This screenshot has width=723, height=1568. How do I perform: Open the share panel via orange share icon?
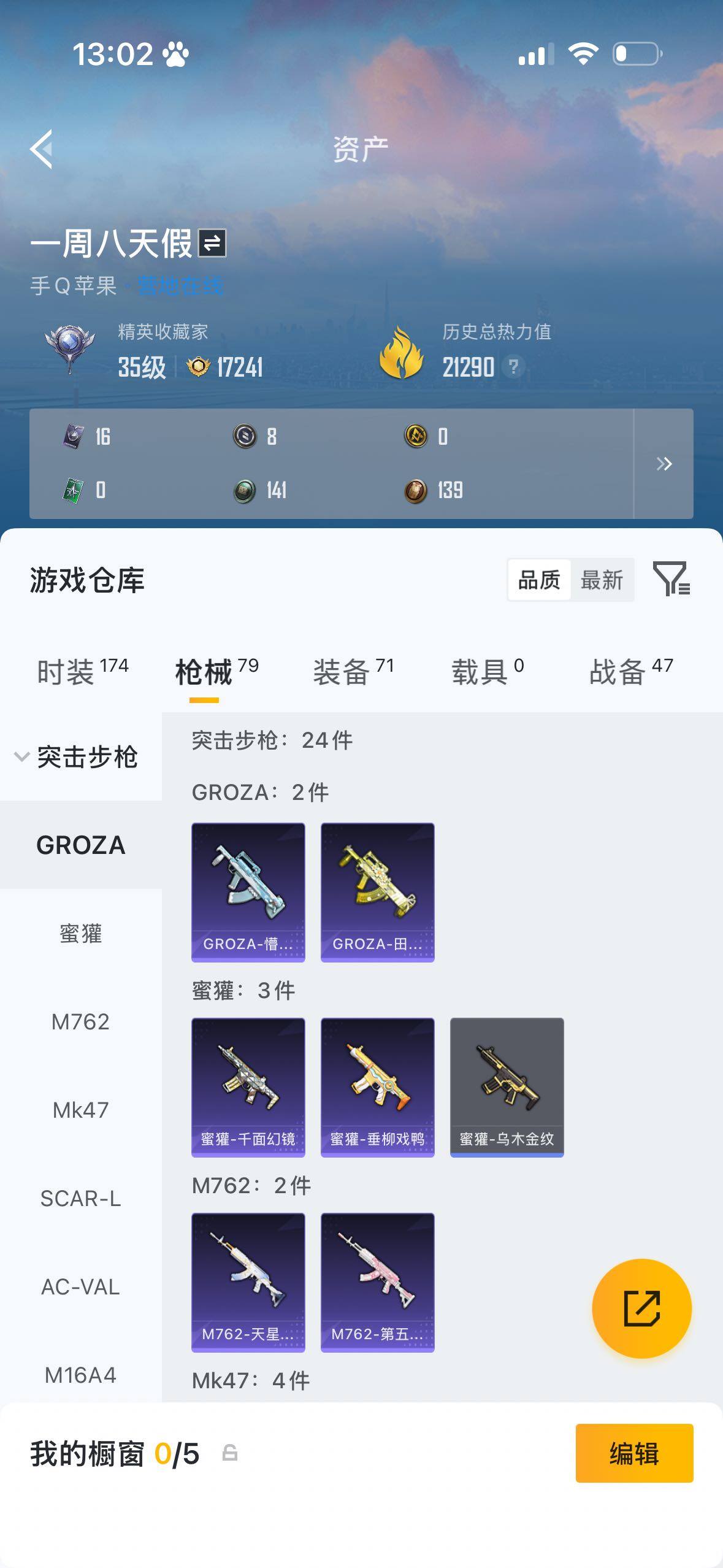[x=642, y=1308]
